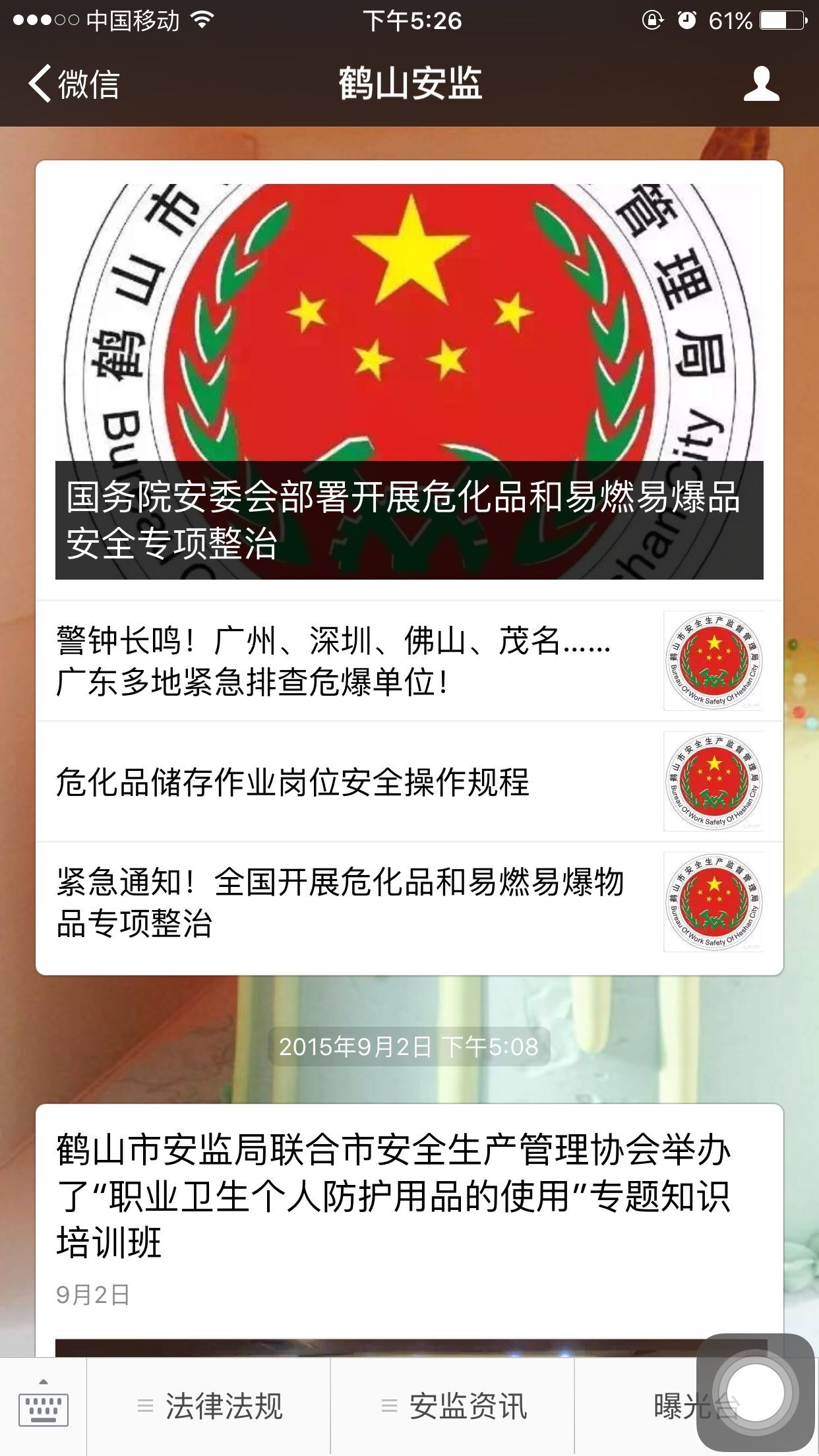Open the account profile icon
The height and width of the screenshot is (1456, 819).
pos(761,84)
